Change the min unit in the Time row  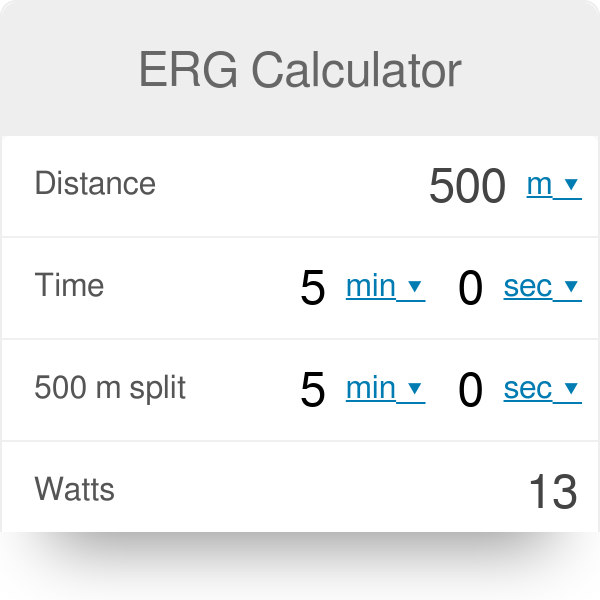pos(385,287)
